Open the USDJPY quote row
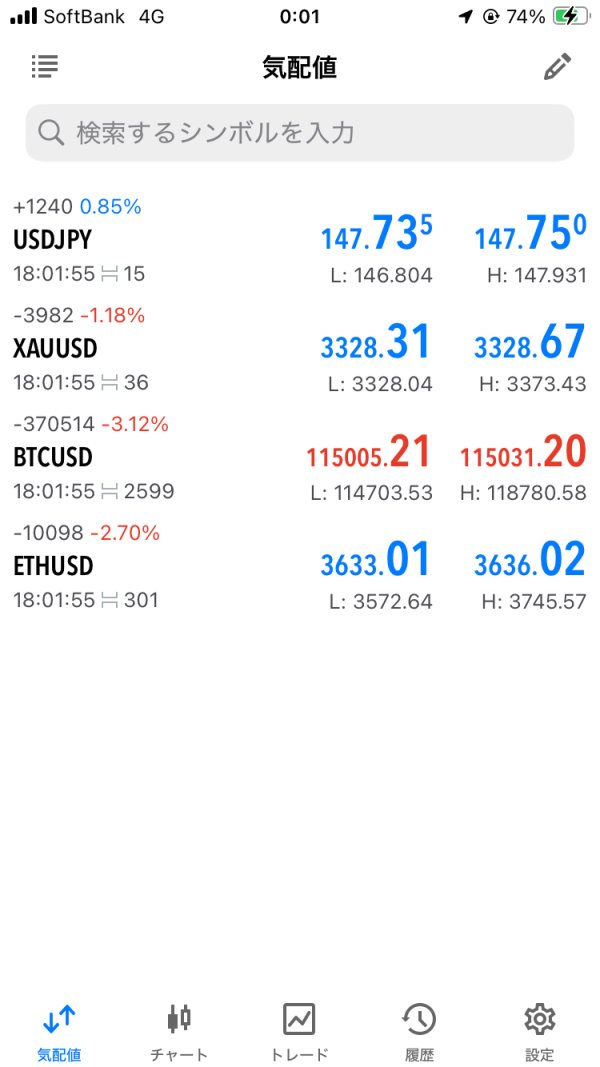Screen dimensions: 600x1067 coord(300,240)
